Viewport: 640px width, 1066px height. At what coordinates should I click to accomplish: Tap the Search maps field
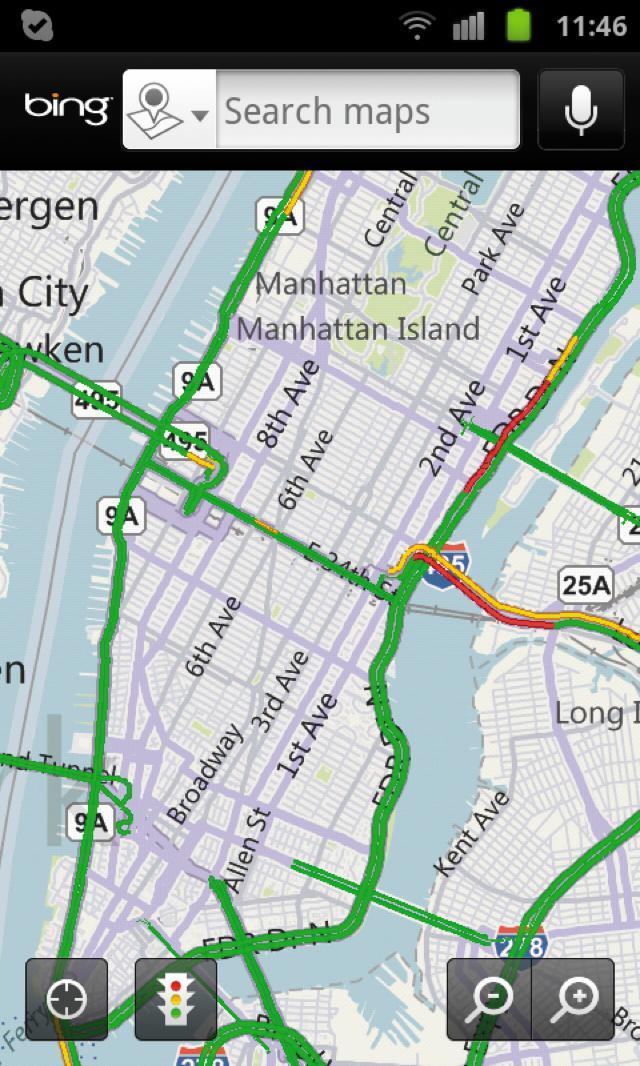coord(366,111)
